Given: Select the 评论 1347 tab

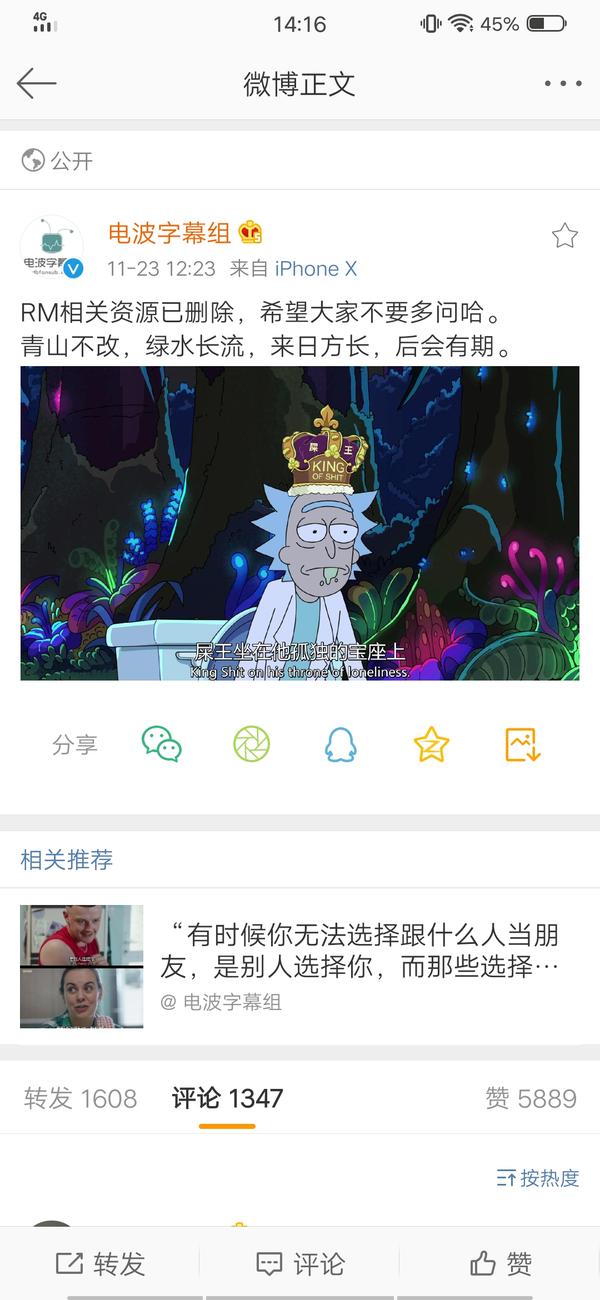Looking at the screenshot, I should point(227,1098).
